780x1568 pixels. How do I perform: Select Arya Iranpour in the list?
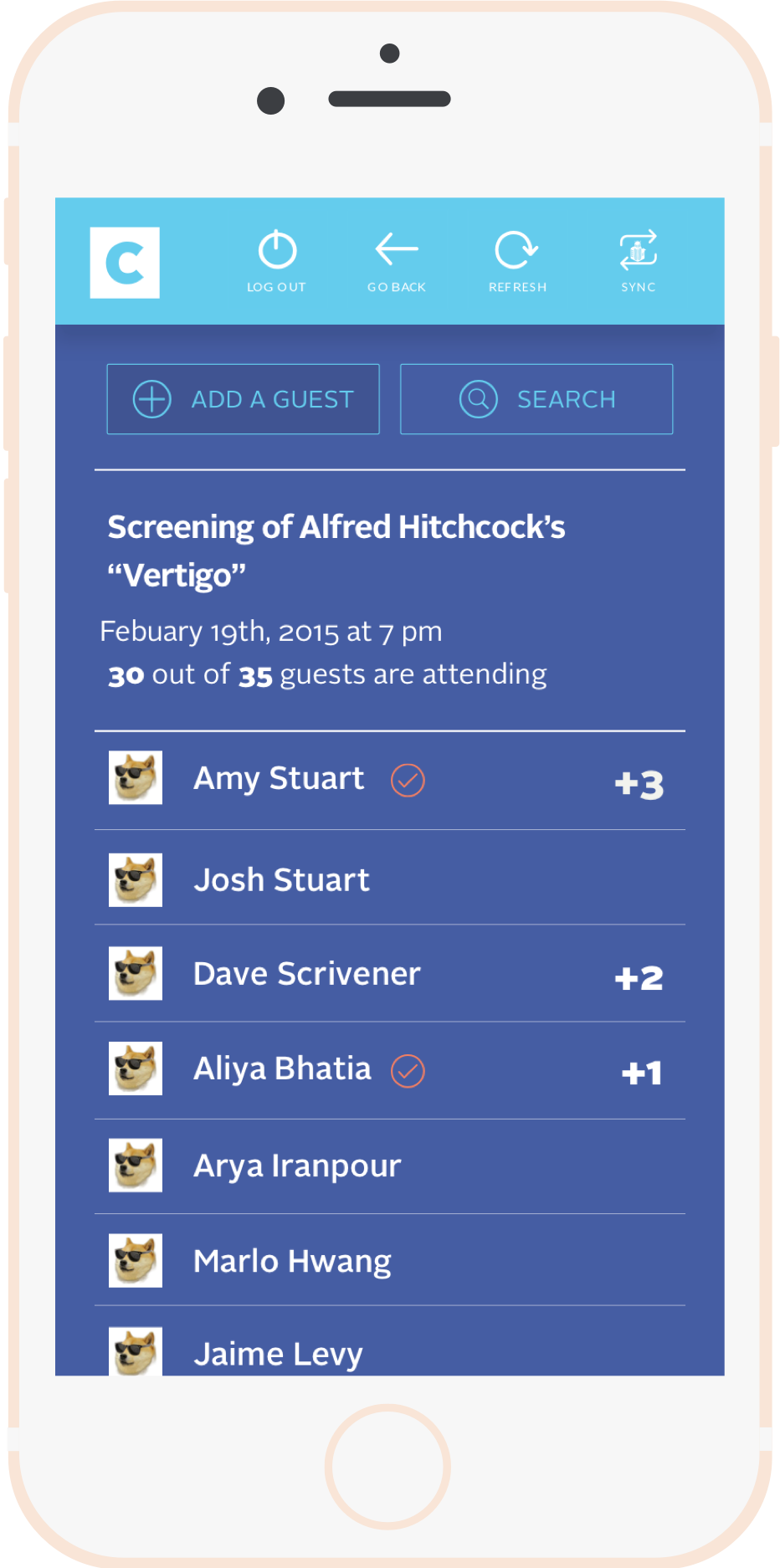coord(390,1166)
